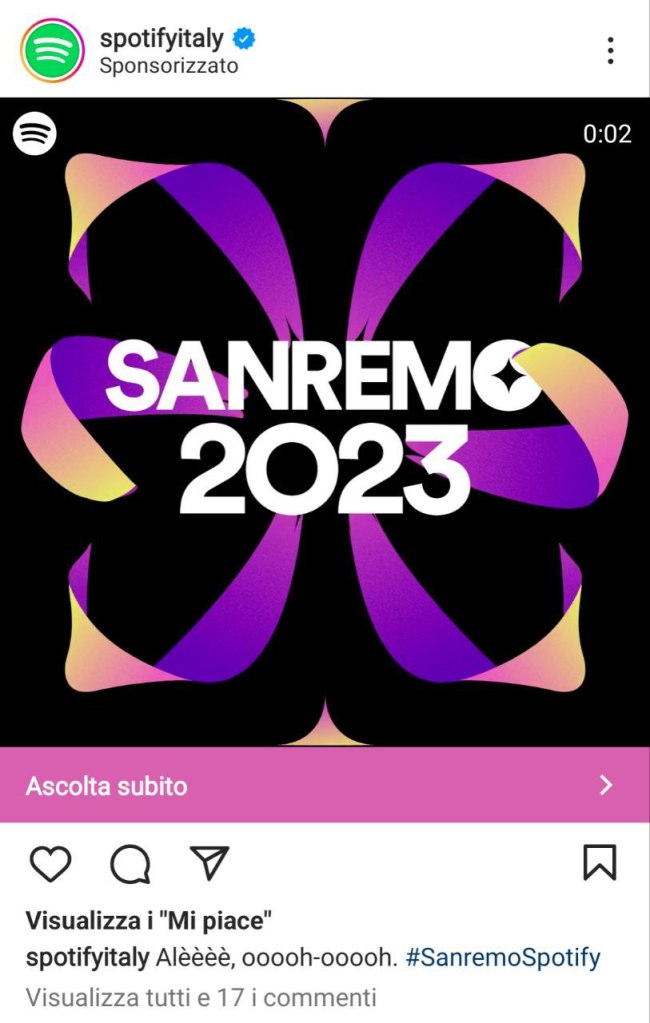
Task: Save the post with bookmark icon
Action: click(599, 863)
